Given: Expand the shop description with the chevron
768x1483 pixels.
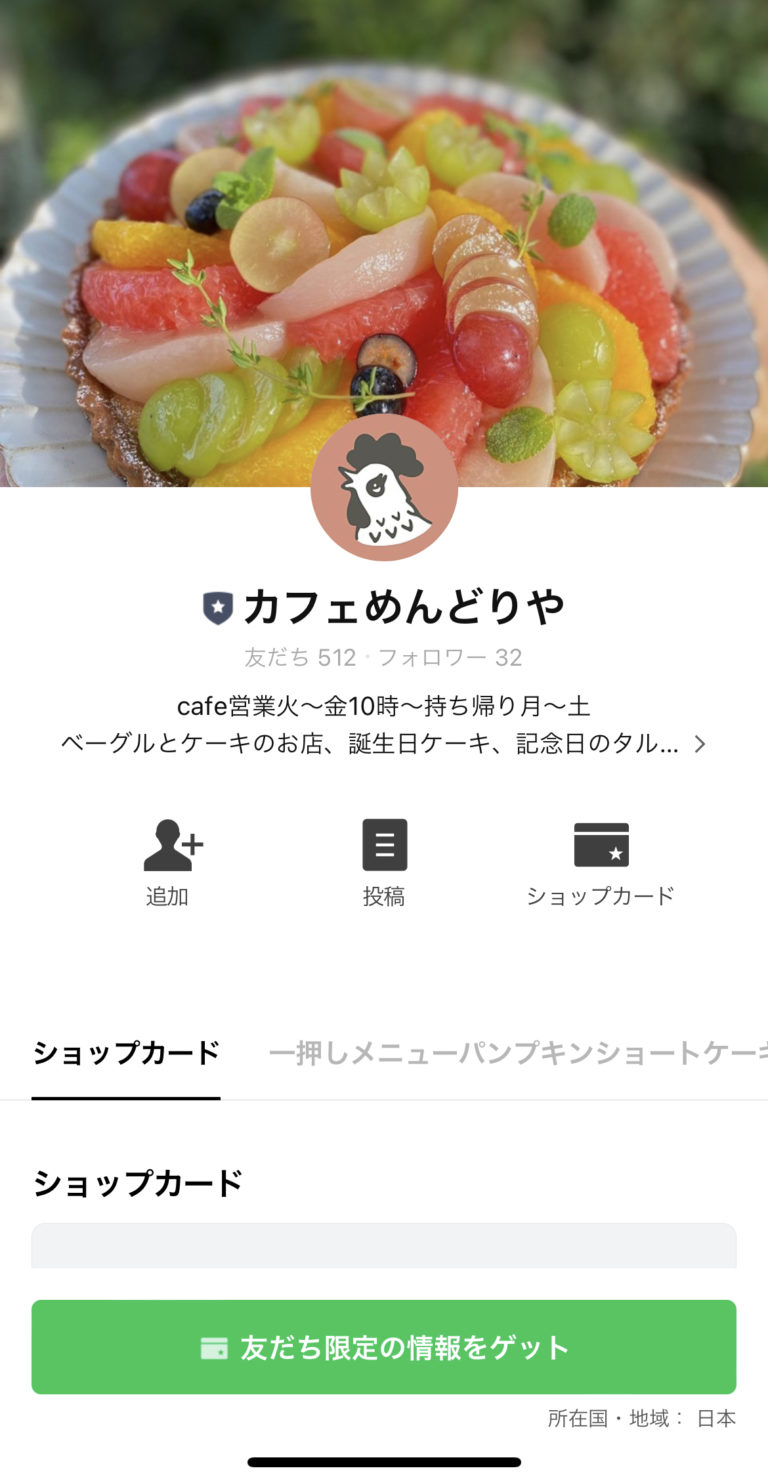Looking at the screenshot, I should (x=700, y=743).
